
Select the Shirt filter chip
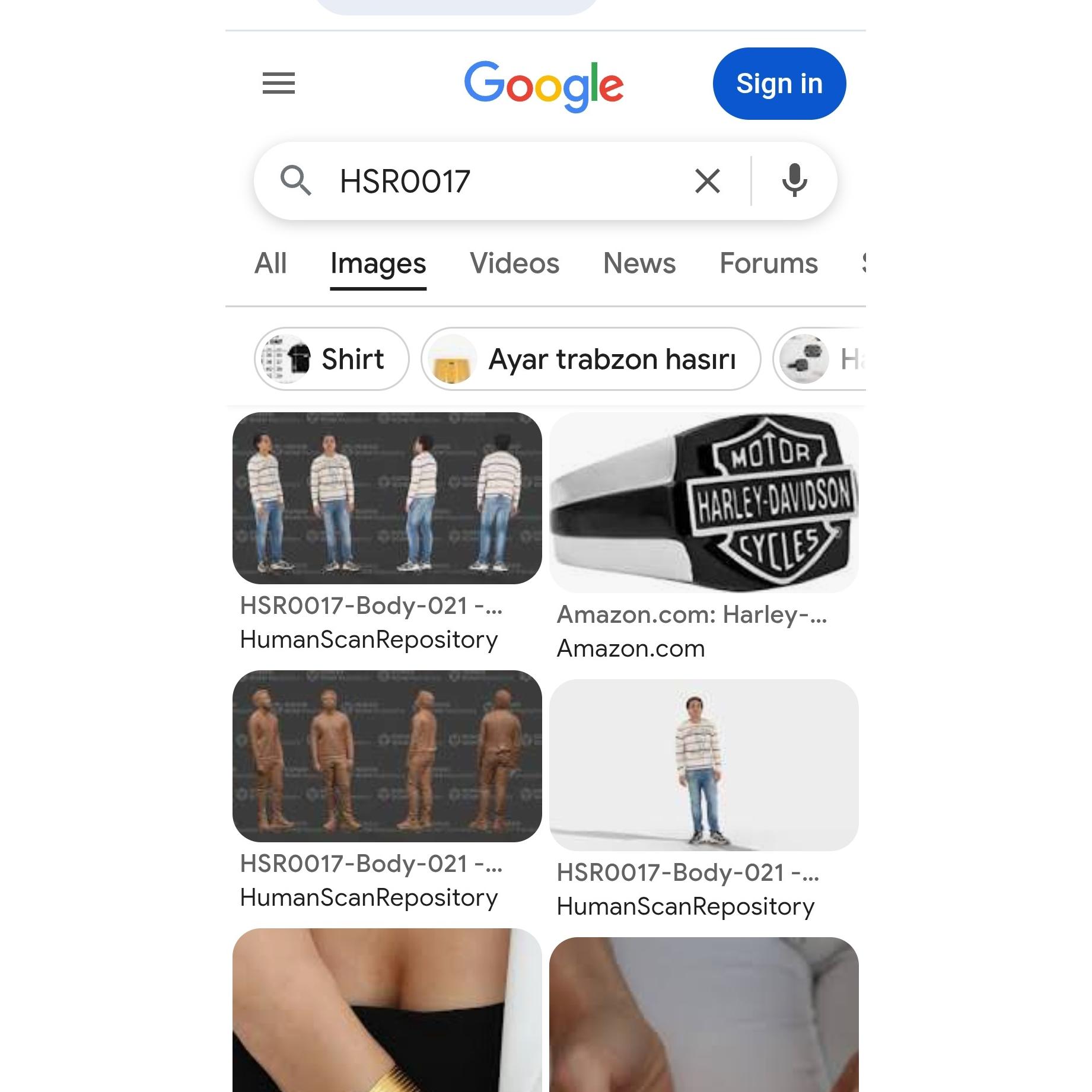(x=332, y=359)
